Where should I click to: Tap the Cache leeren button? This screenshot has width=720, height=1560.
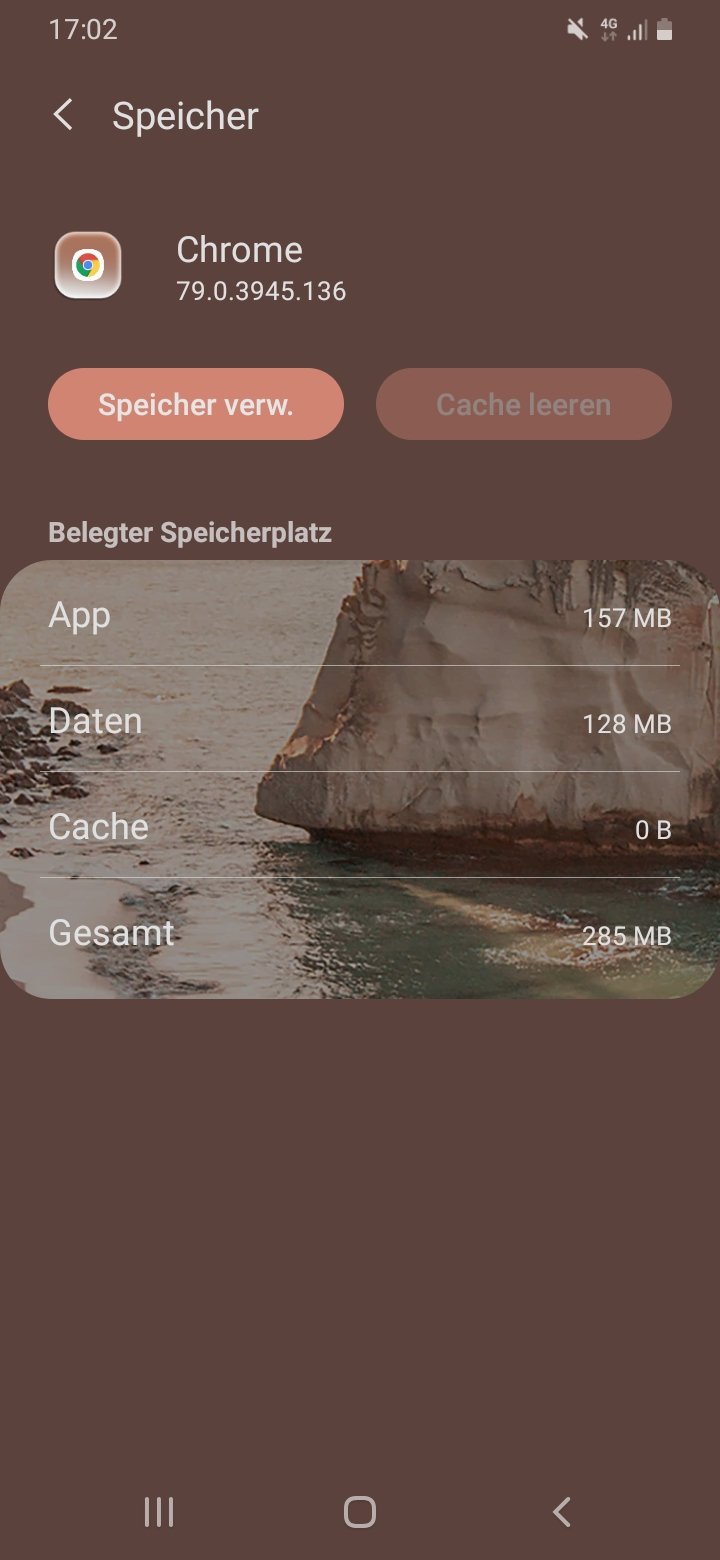(x=523, y=404)
